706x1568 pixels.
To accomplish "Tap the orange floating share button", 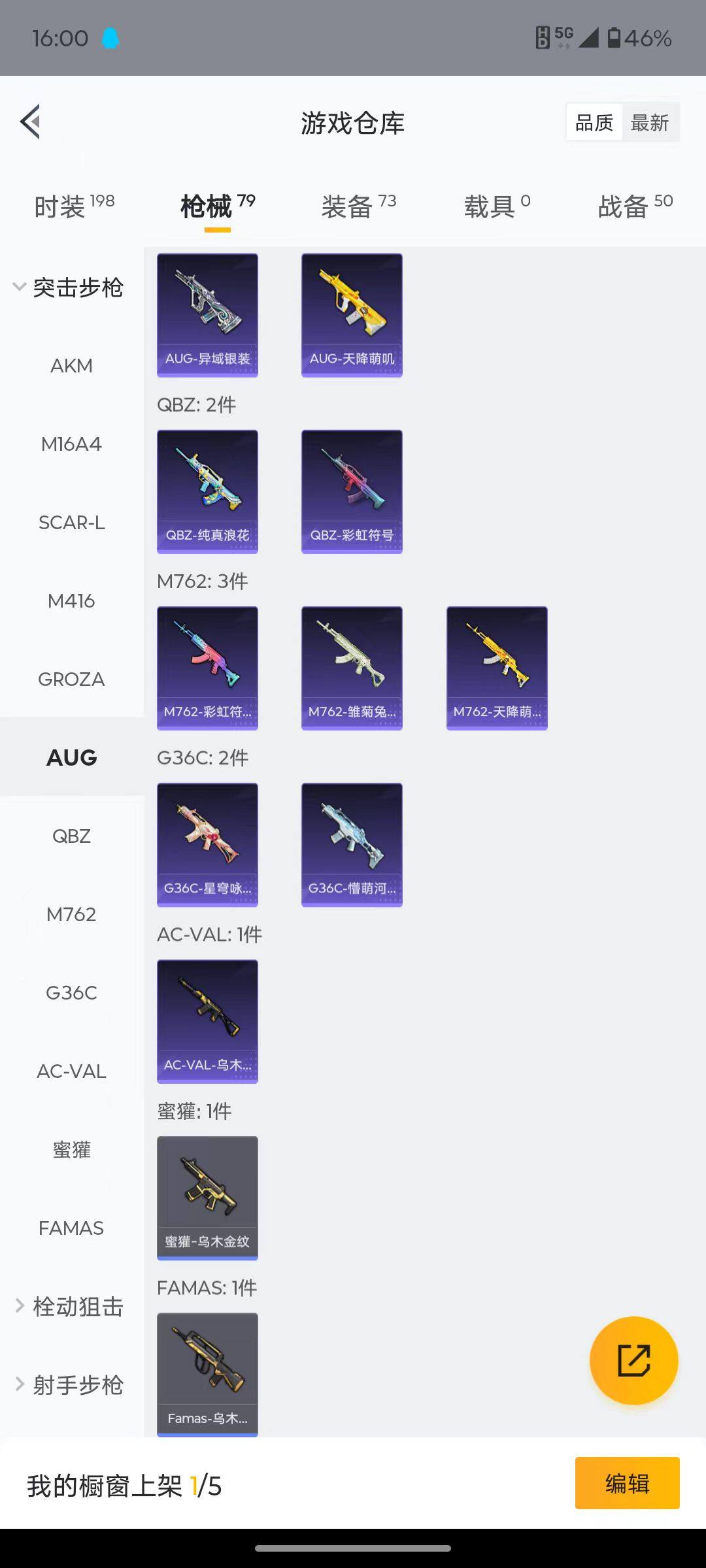I will click(633, 1361).
